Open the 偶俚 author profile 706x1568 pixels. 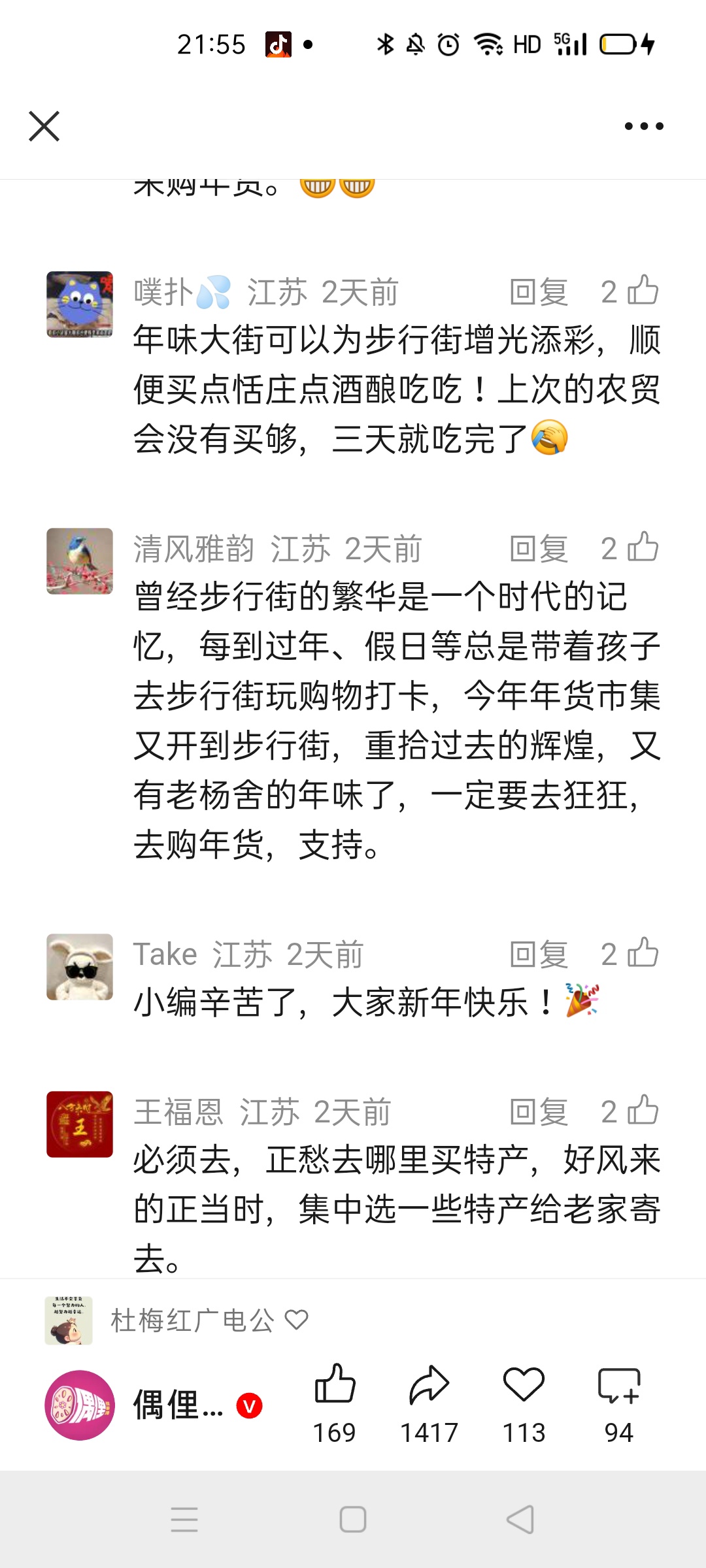tap(80, 1405)
